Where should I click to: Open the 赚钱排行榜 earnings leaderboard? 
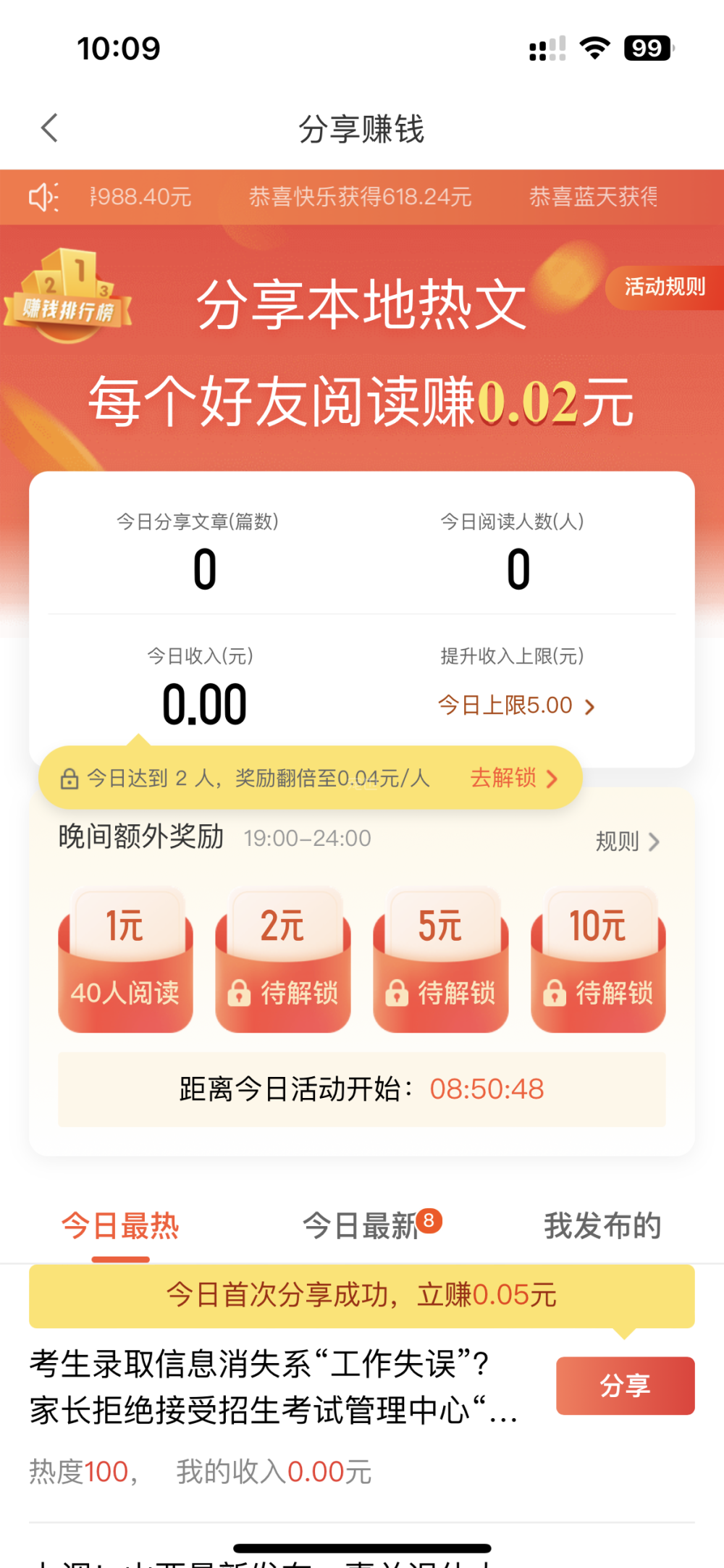click(68, 297)
